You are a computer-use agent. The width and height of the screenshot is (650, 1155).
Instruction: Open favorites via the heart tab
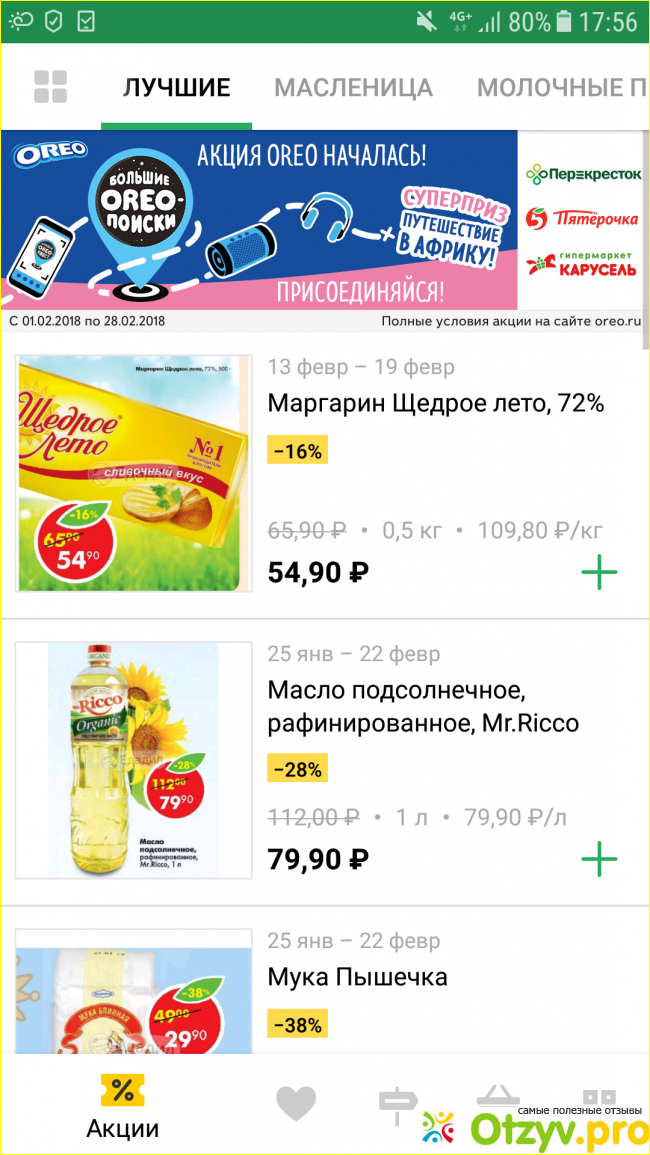coord(295,1104)
